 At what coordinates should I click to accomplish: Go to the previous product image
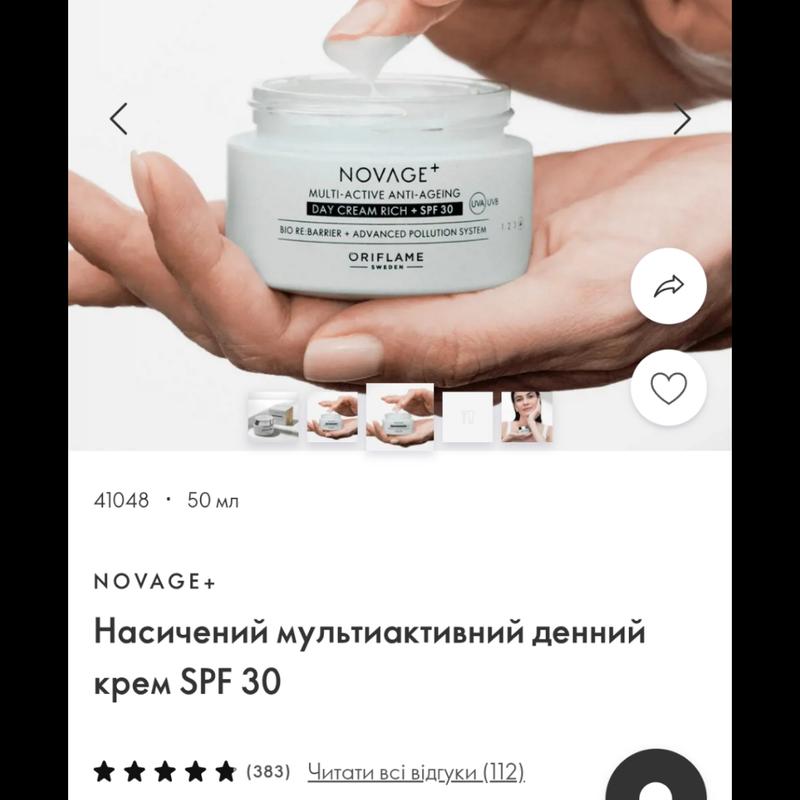(119, 119)
